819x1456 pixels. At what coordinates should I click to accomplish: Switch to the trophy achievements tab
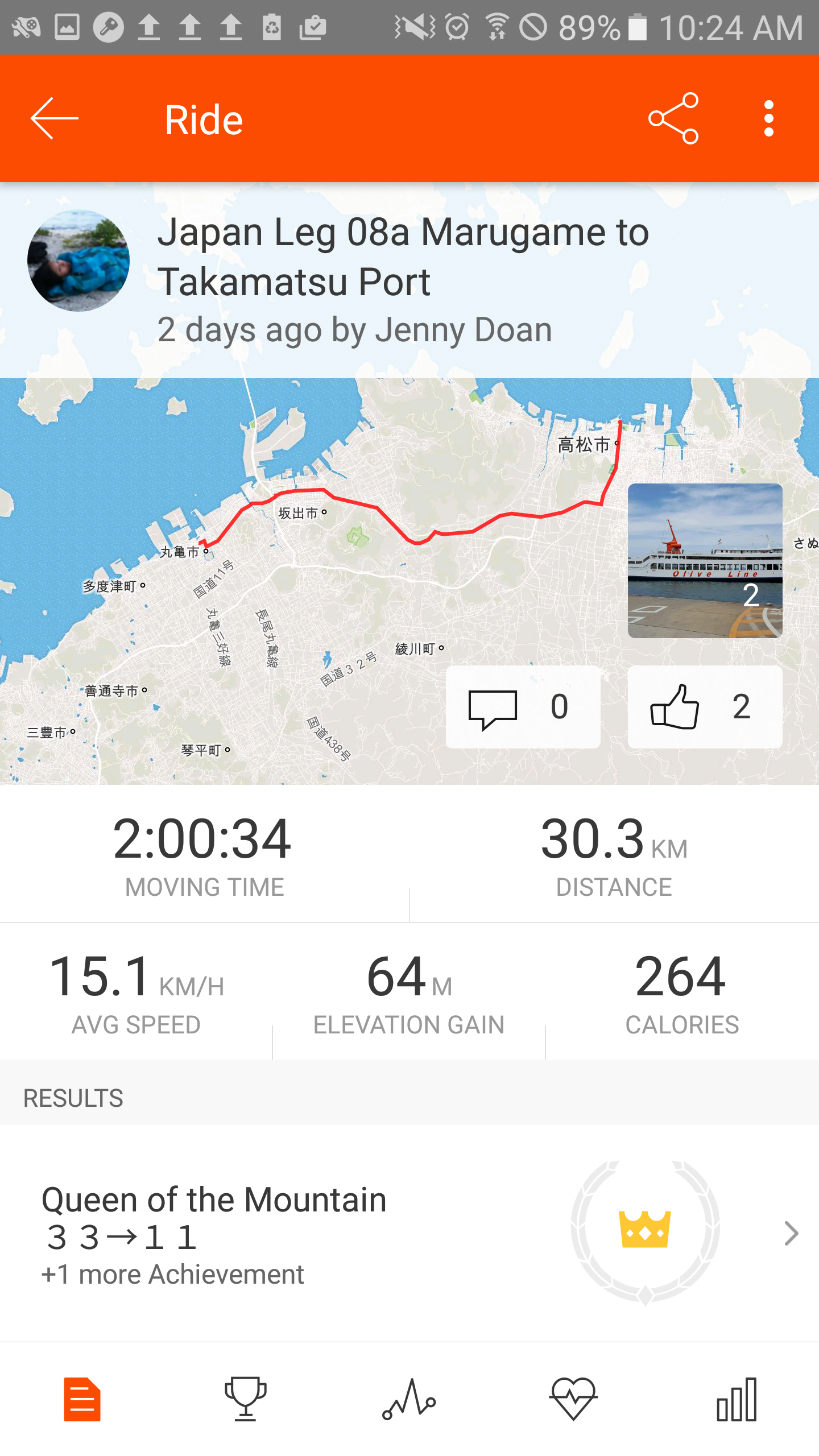246,1399
